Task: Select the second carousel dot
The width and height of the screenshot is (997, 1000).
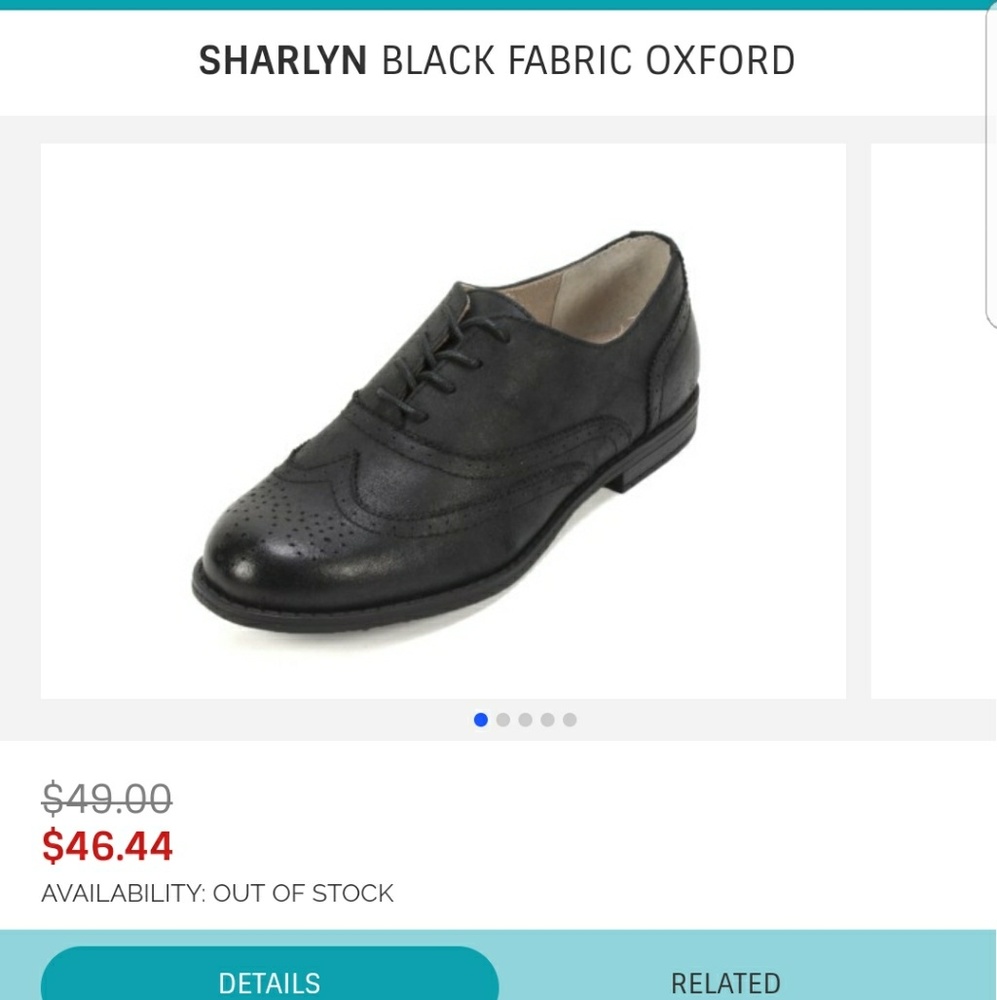Action: 503,718
